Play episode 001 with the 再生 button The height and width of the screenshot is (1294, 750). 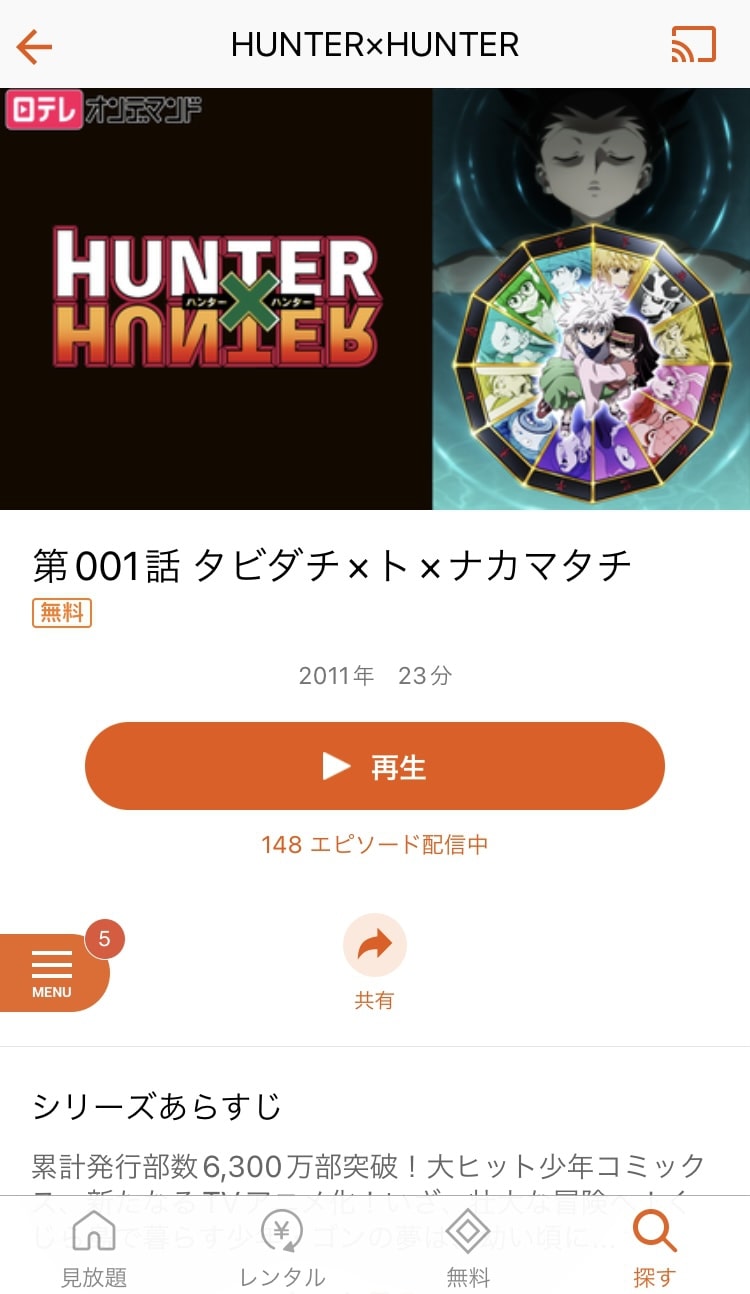(375, 766)
